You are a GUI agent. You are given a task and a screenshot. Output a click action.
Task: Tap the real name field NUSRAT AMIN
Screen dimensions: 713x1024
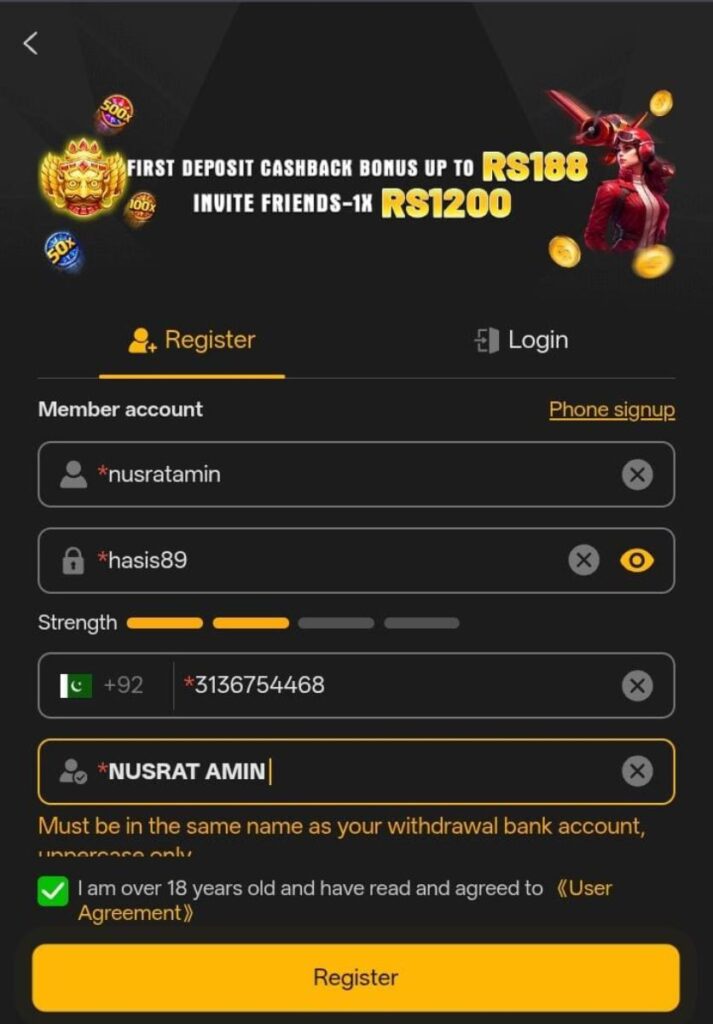click(356, 771)
